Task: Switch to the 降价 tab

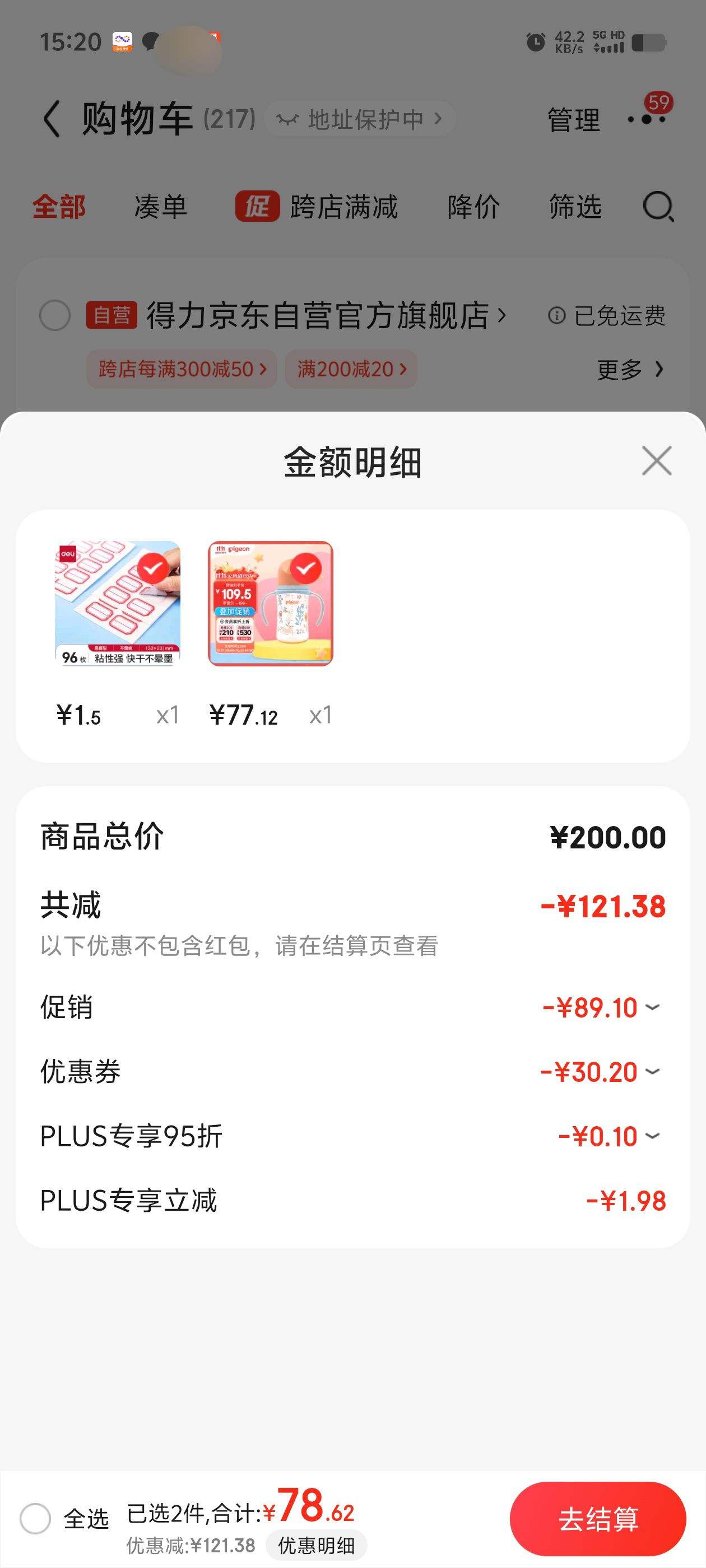Action: pyautogui.click(x=473, y=207)
